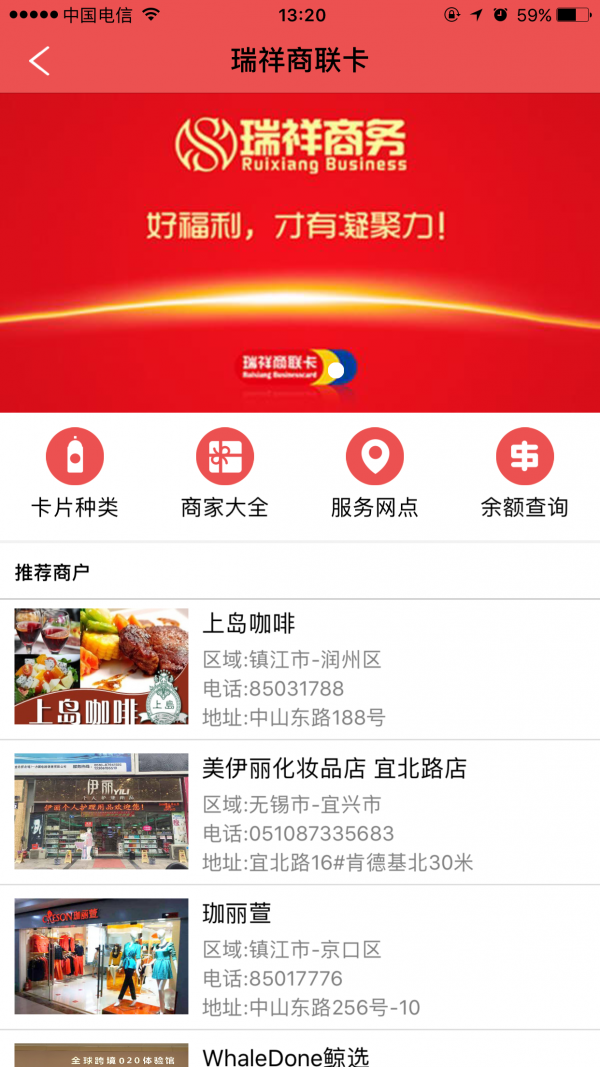Check card balance via 余额查询

click(525, 473)
